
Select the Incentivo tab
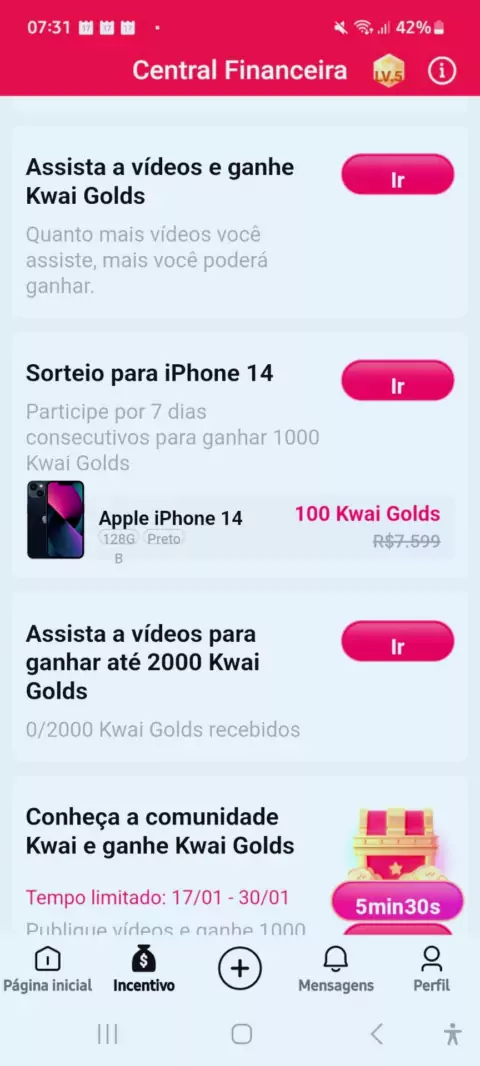point(143,969)
